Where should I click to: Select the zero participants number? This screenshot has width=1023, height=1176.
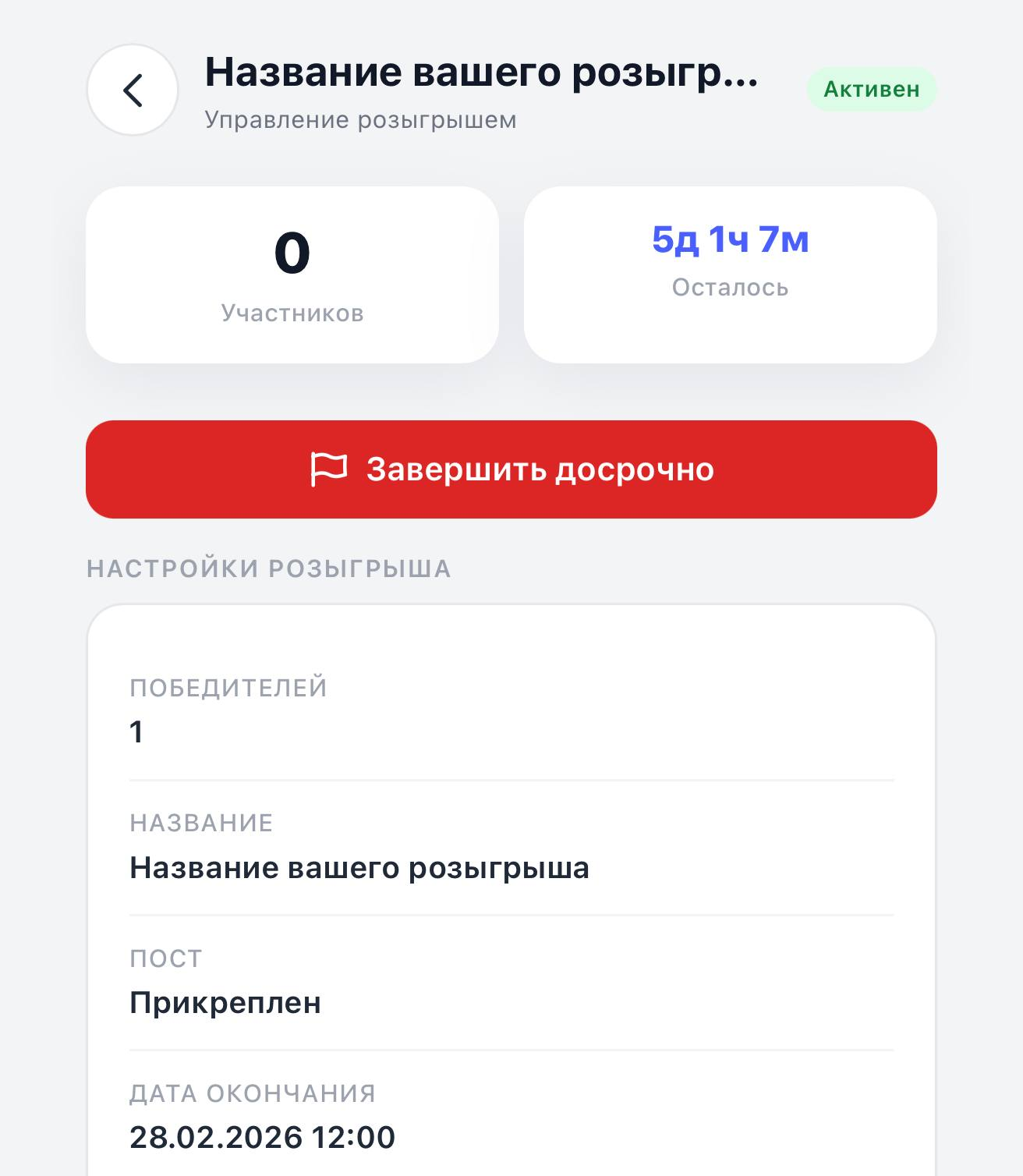(292, 250)
